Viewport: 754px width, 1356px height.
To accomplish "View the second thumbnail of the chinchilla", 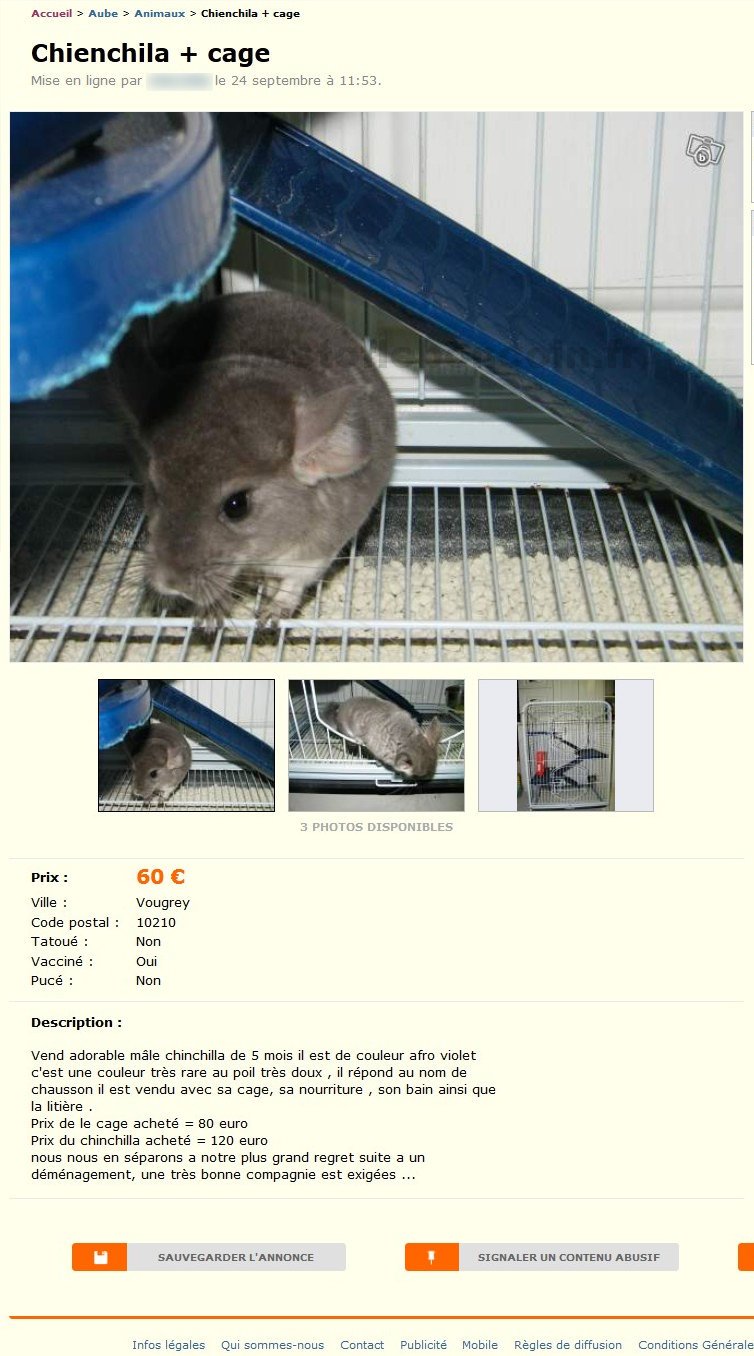I will [376, 745].
